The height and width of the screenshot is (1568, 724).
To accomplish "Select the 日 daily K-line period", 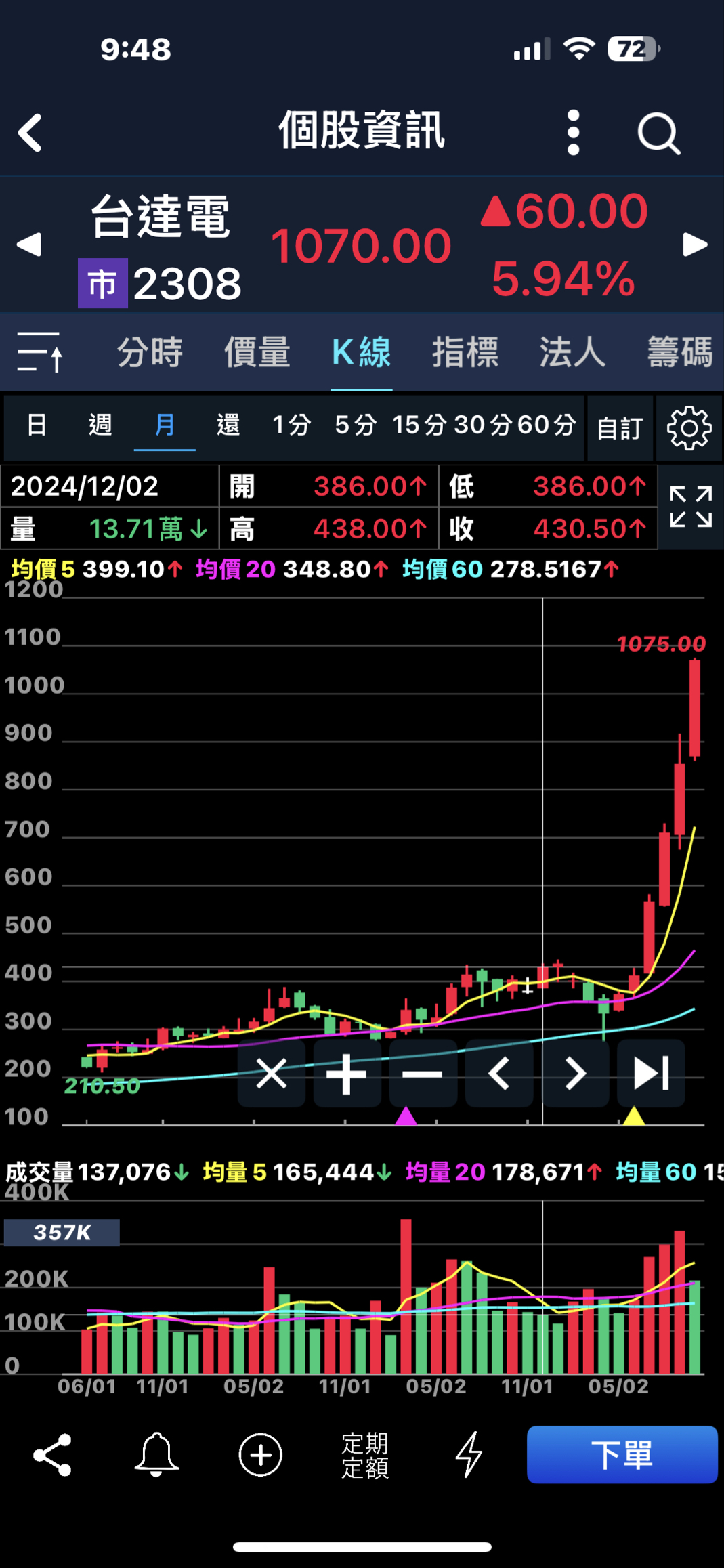I will point(37,425).
